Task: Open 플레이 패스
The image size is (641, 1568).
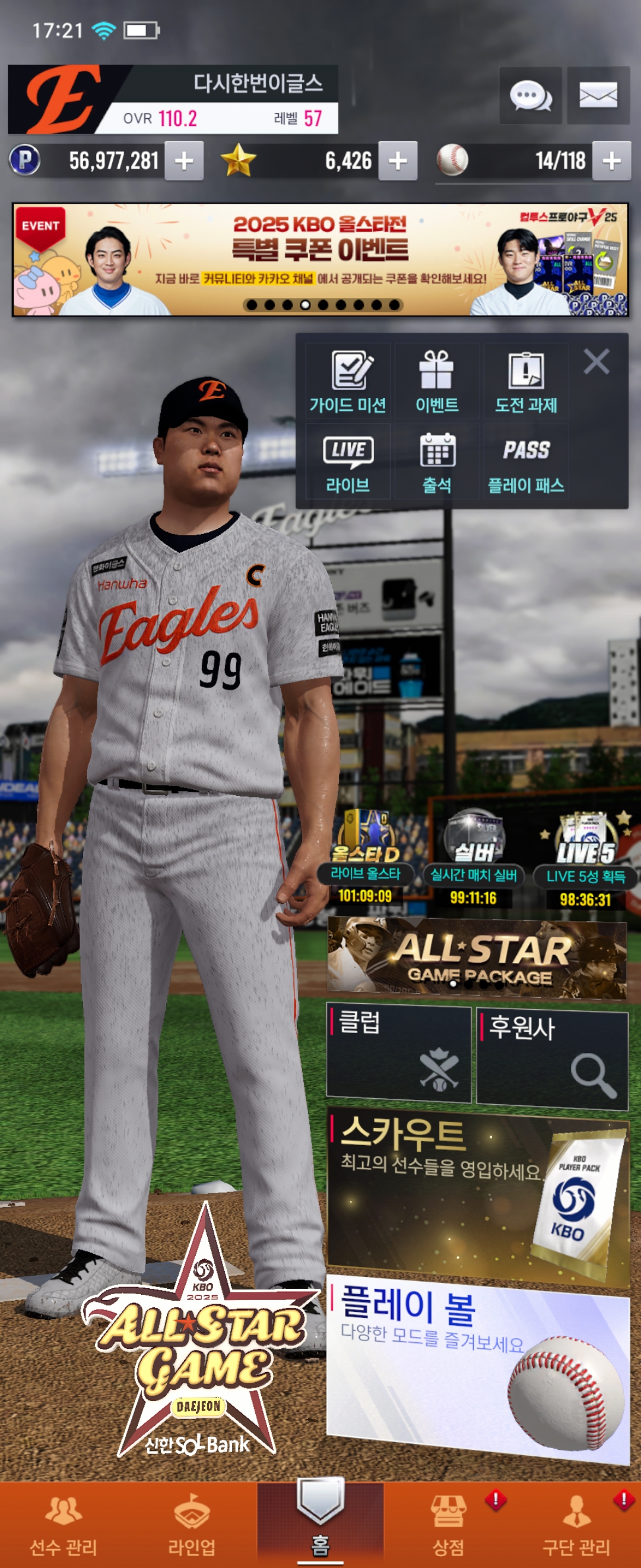Action: (x=526, y=463)
